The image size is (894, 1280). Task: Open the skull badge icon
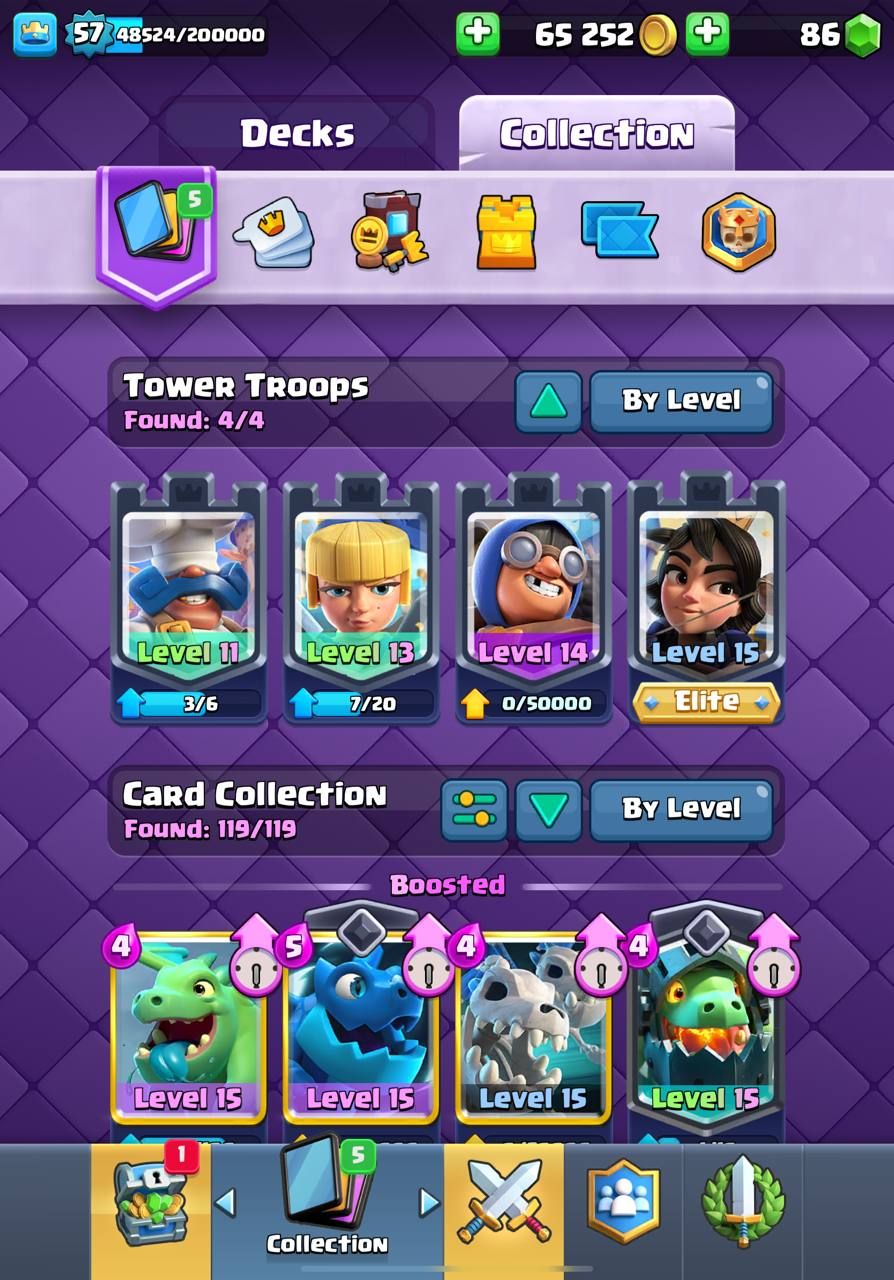tap(738, 232)
